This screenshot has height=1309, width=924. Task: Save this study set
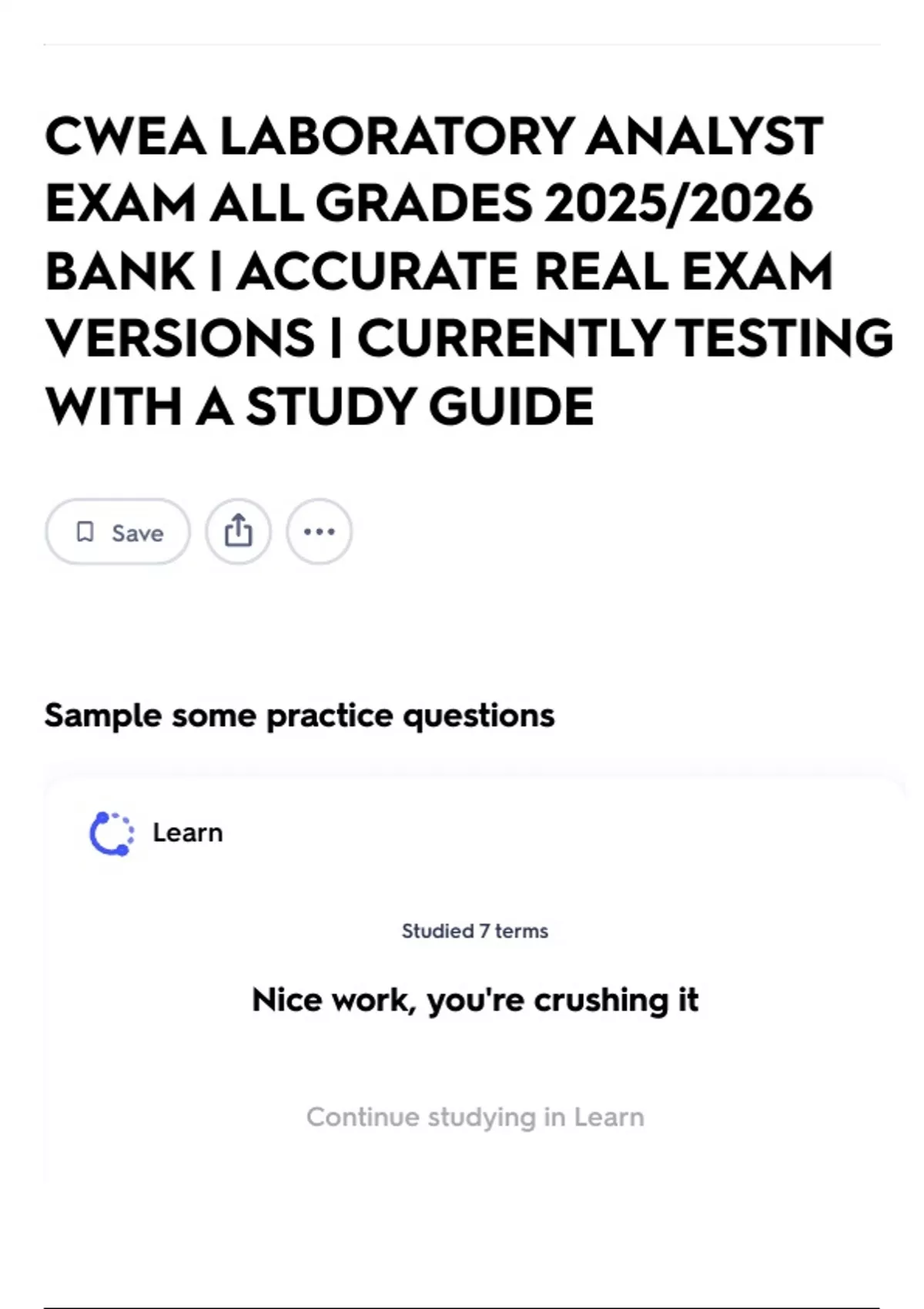(x=117, y=531)
